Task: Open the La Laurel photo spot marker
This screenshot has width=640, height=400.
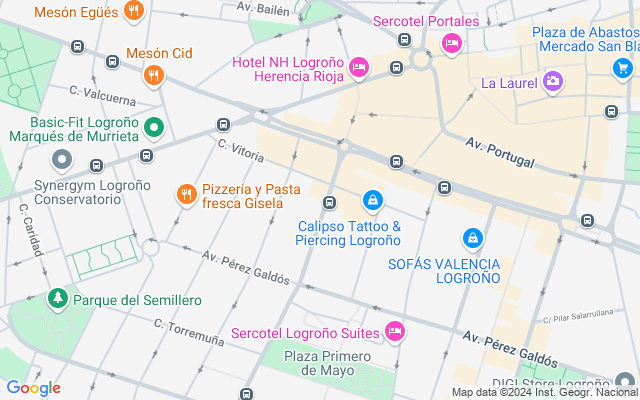Action: click(553, 82)
